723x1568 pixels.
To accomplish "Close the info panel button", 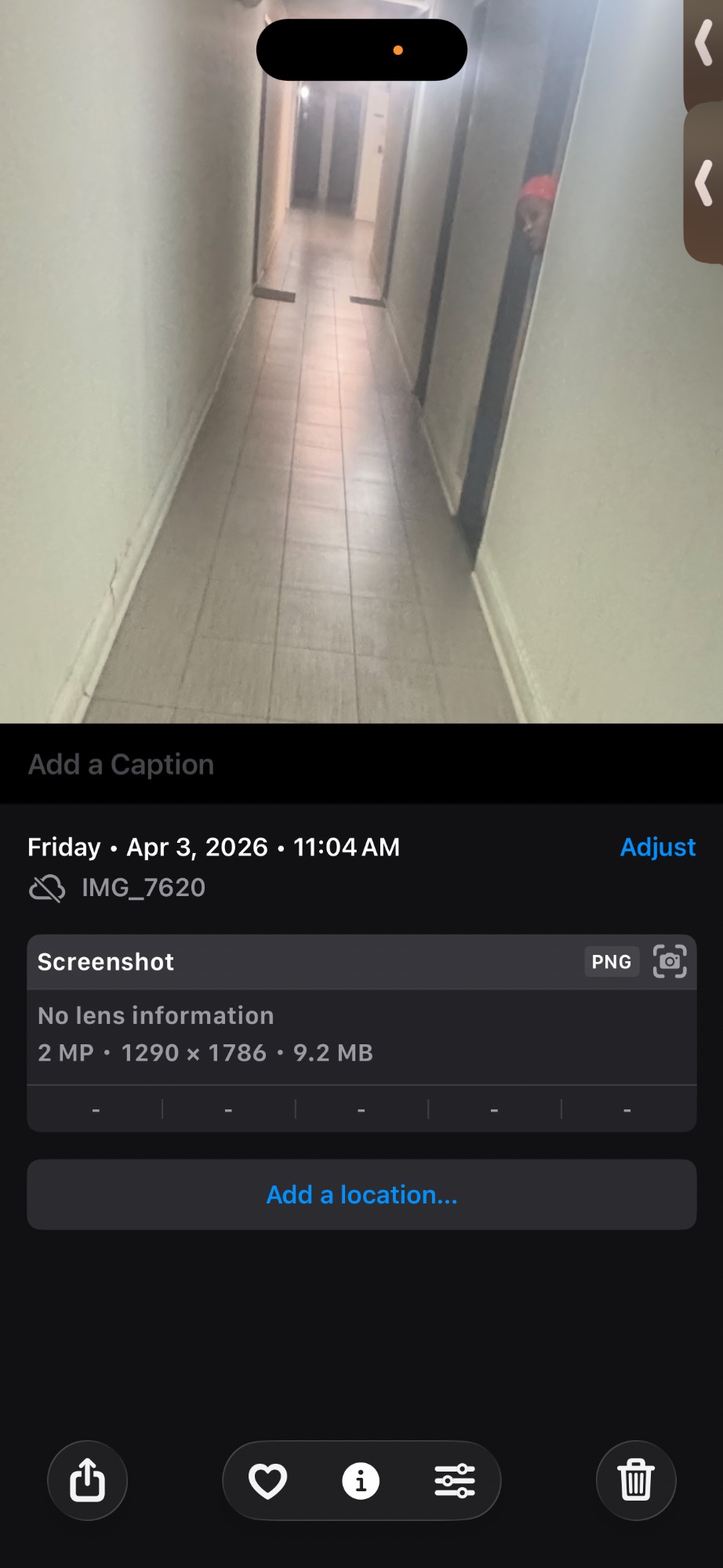I will pyautogui.click(x=361, y=1481).
